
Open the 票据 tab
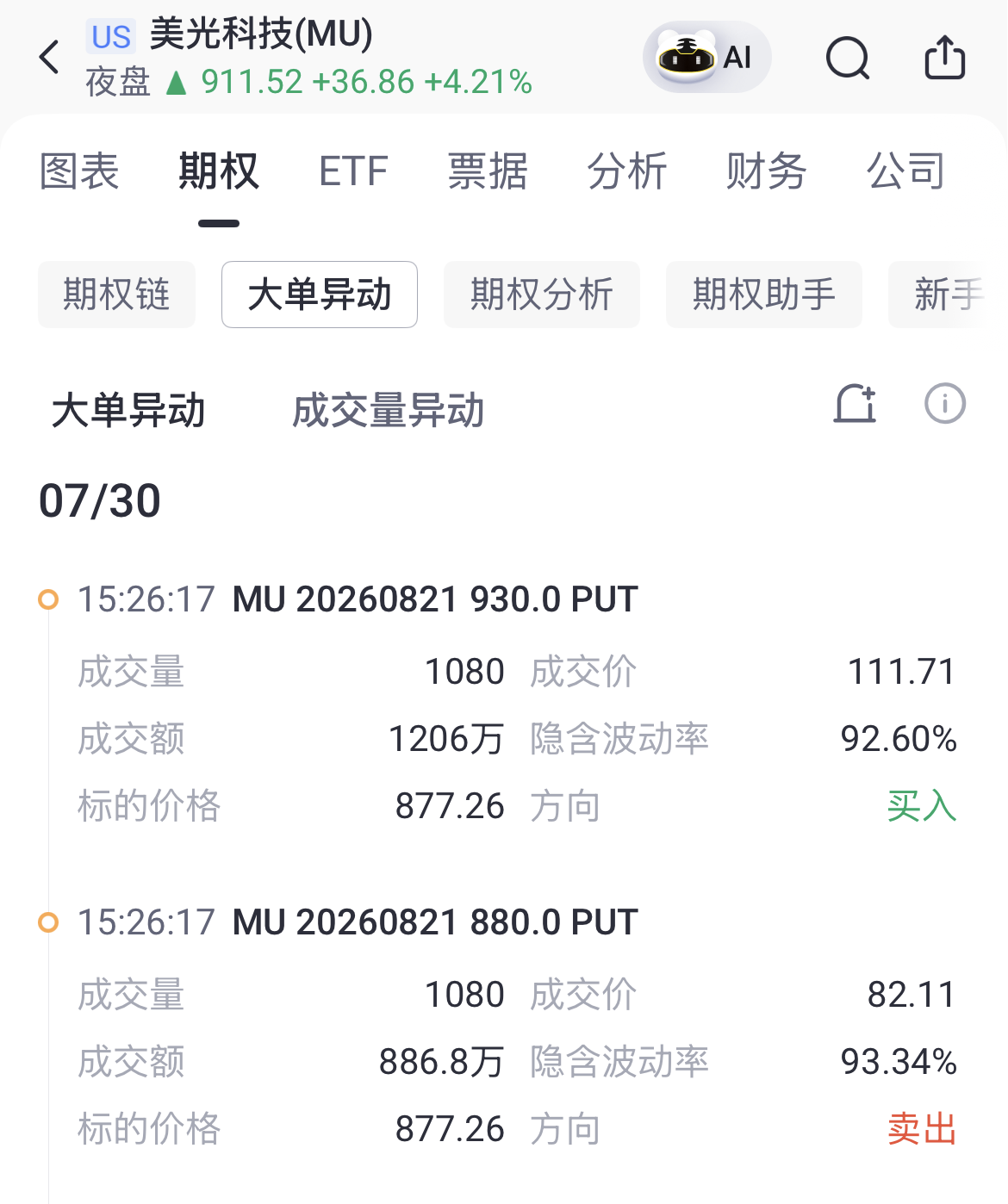pyautogui.click(x=488, y=171)
